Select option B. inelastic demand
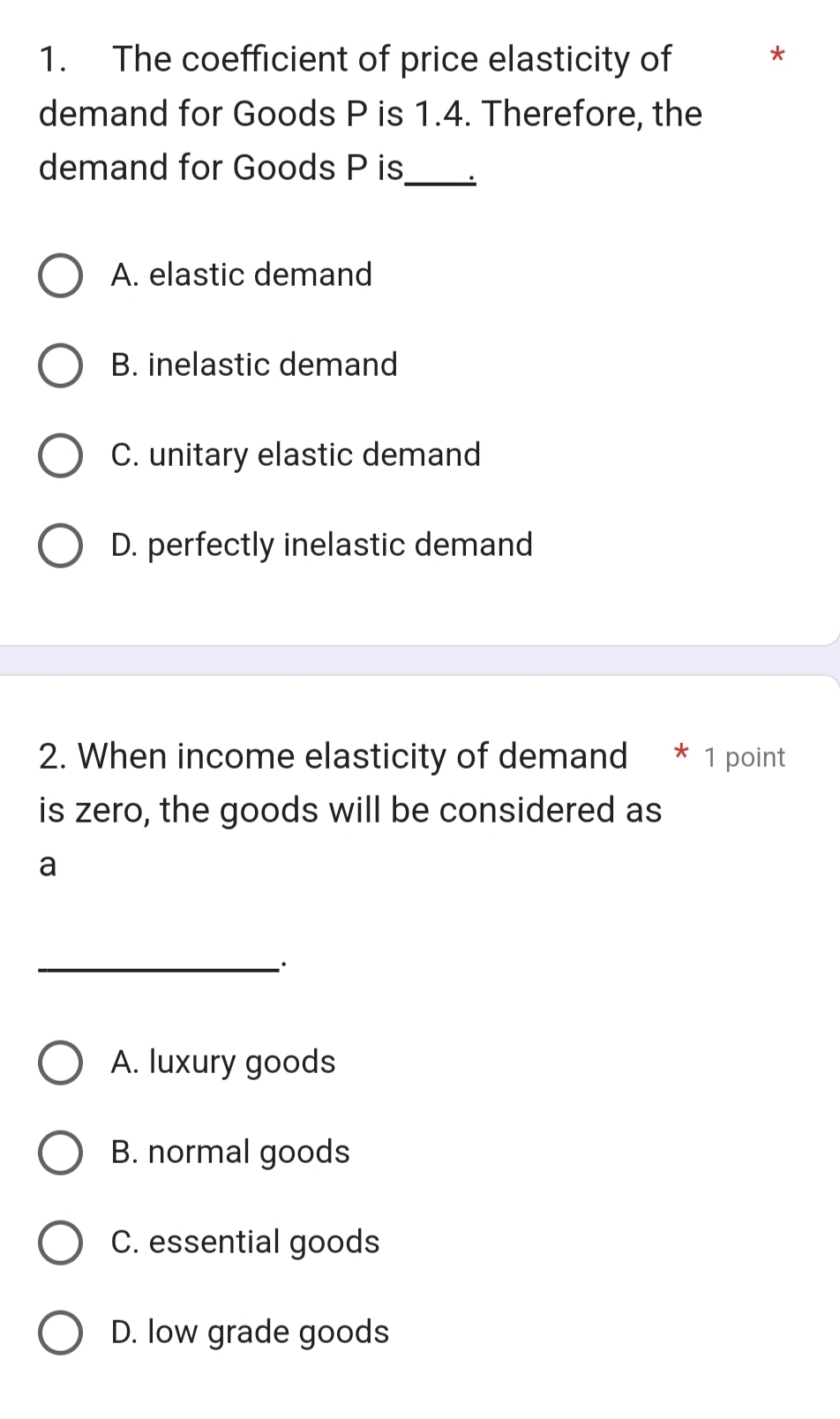 pyautogui.click(x=60, y=365)
